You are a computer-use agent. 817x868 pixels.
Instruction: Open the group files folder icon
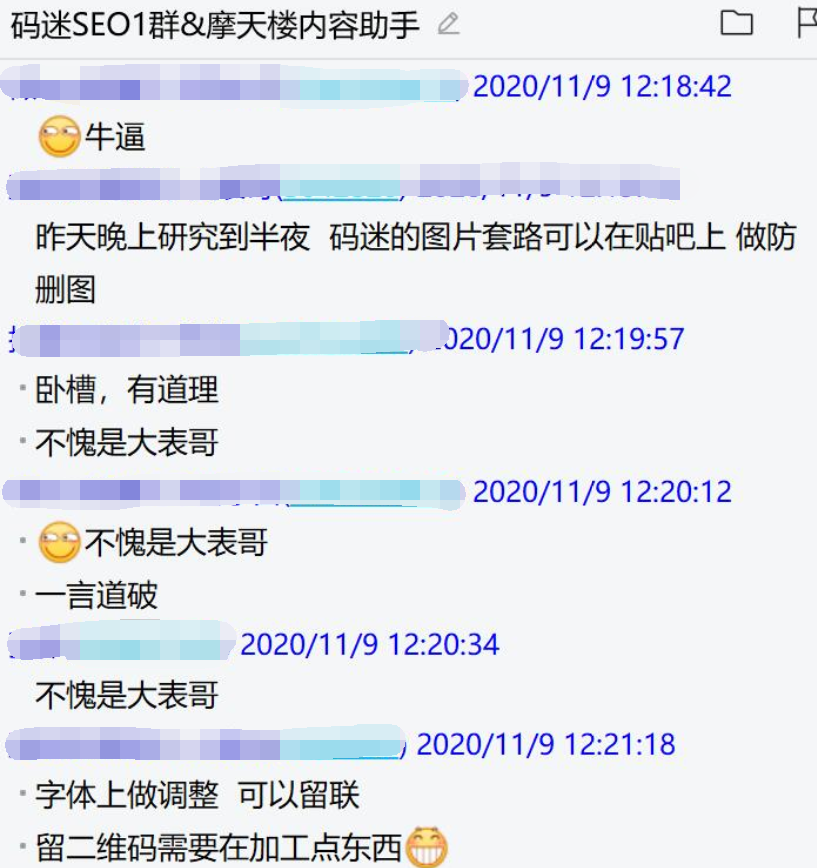[x=736, y=23]
